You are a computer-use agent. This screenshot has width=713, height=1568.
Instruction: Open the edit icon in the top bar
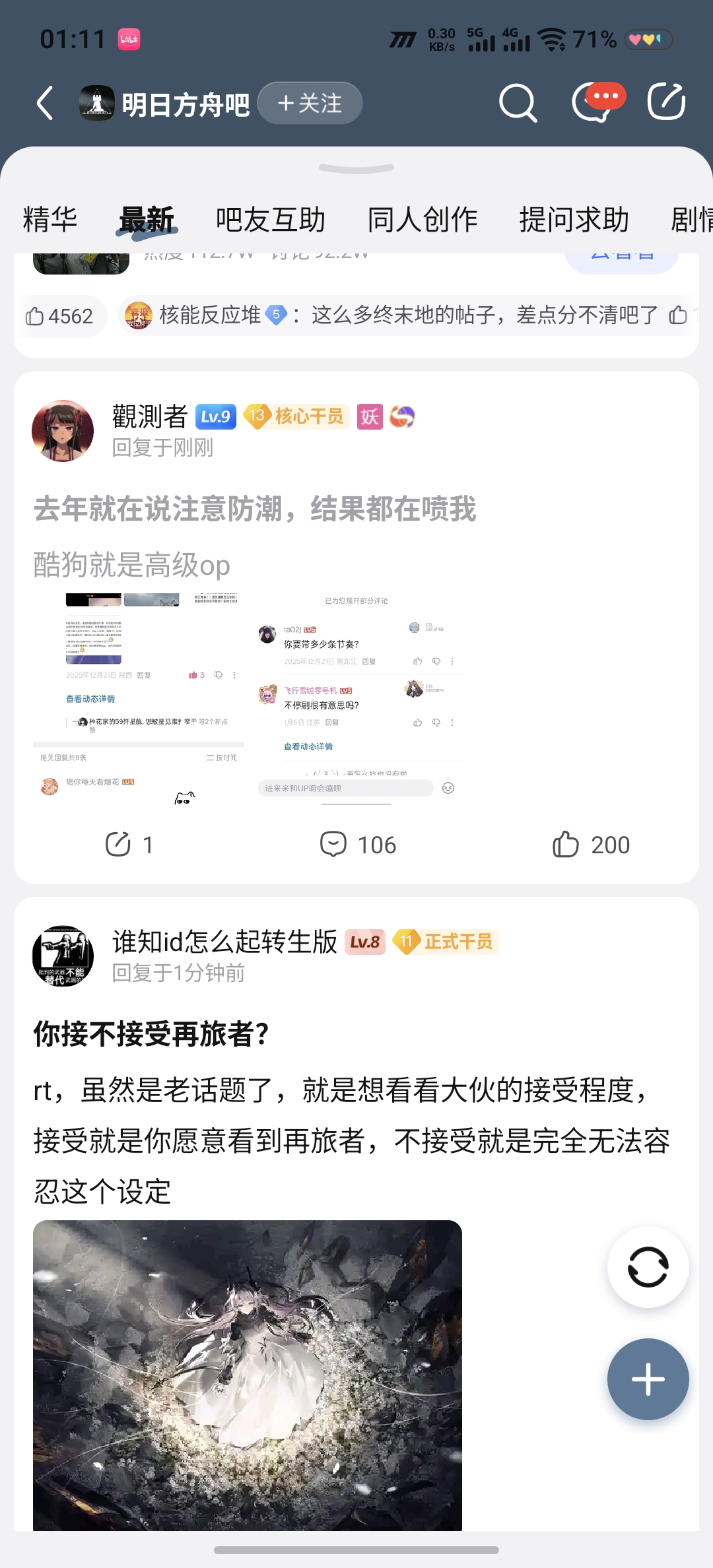(665, 102)
